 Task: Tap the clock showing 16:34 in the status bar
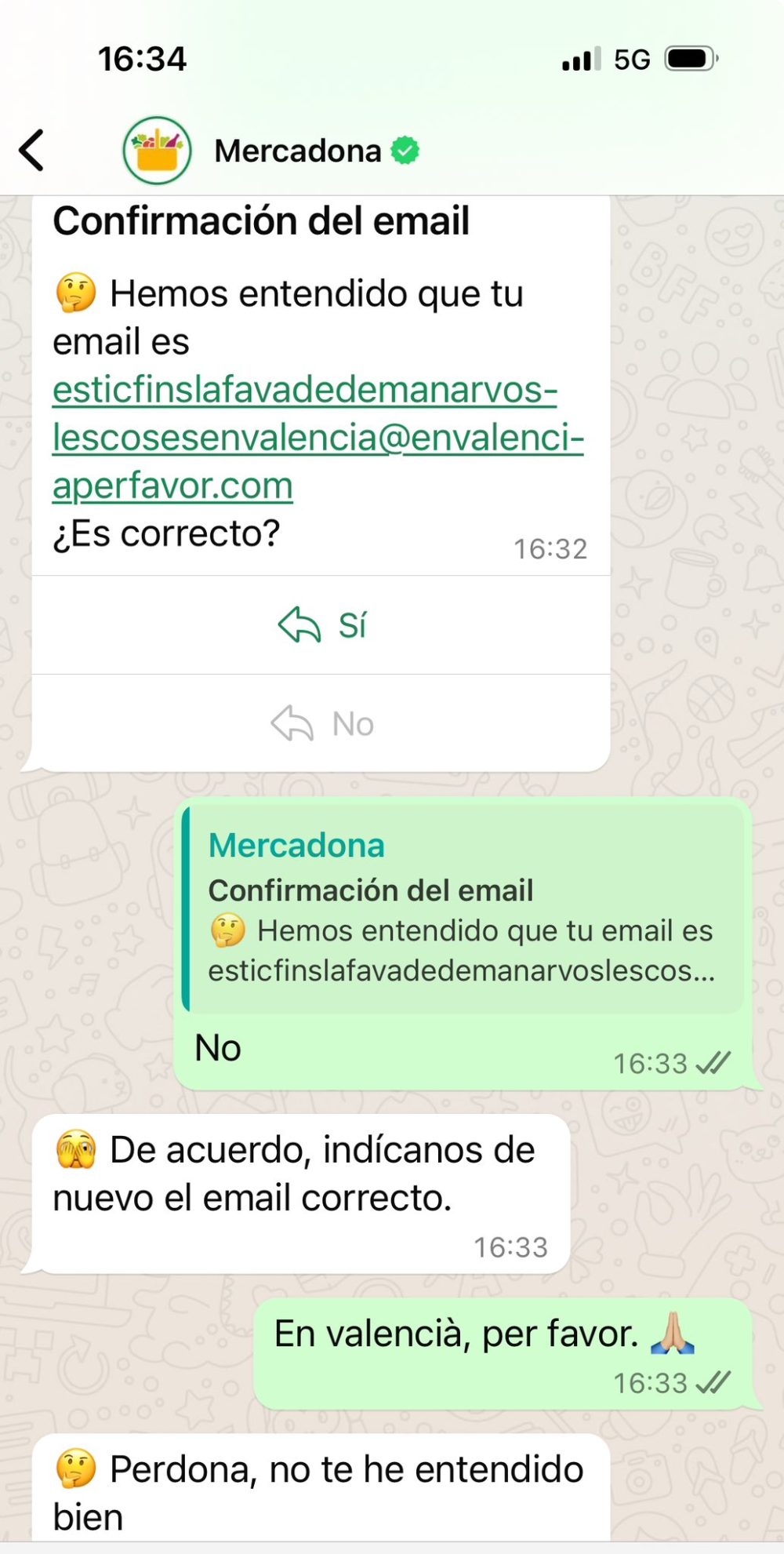142,58
